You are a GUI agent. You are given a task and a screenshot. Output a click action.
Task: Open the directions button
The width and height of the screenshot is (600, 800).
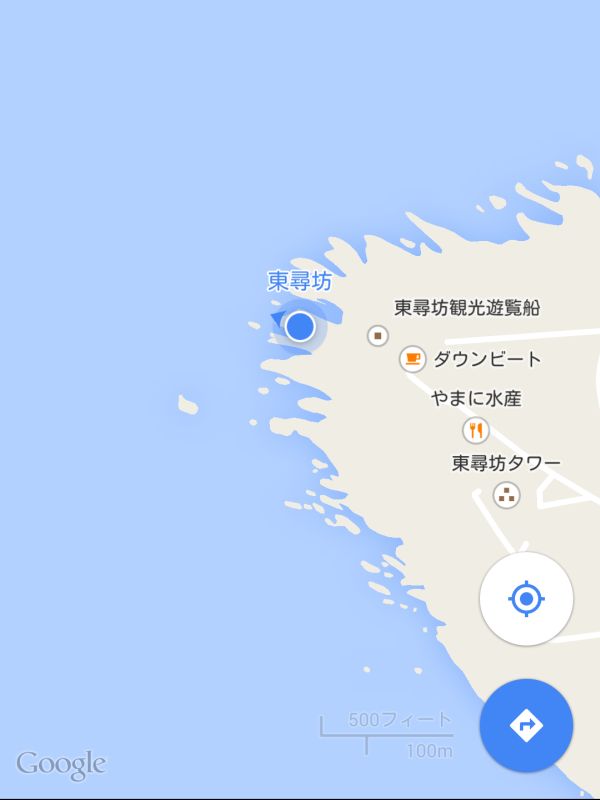click(x=526, y=725)
